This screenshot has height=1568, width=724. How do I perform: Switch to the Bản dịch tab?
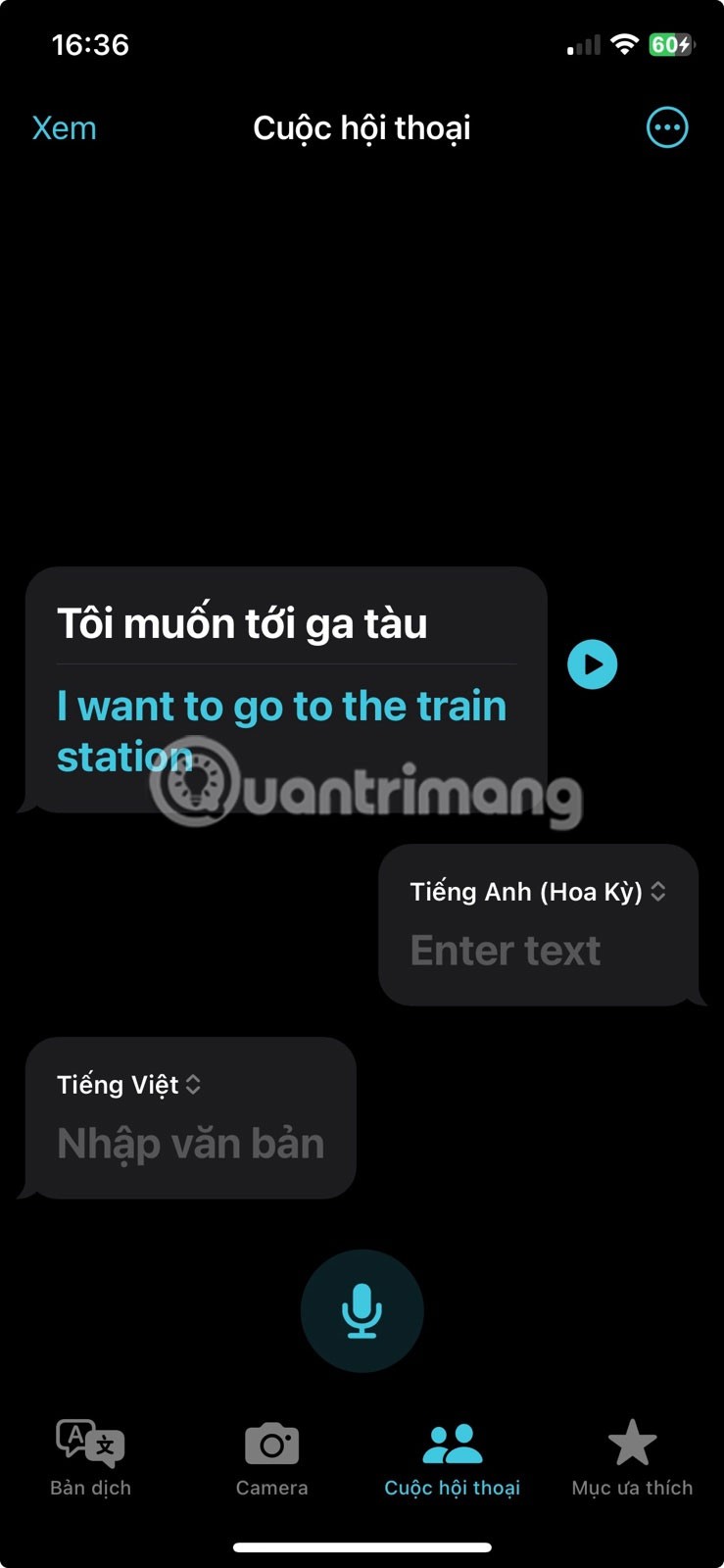(90, 1458)
